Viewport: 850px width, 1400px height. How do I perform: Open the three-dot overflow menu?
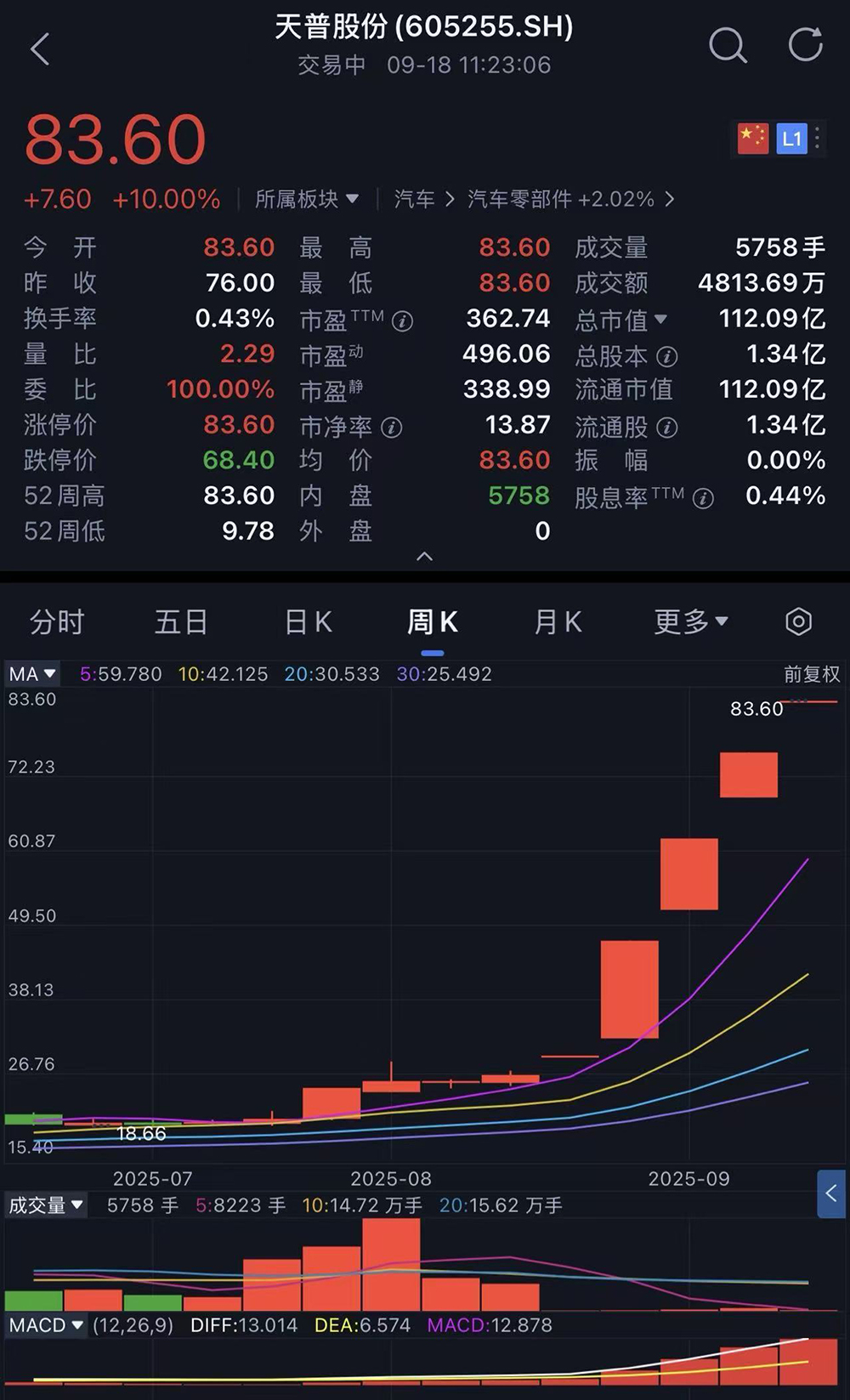pos(819,138)
